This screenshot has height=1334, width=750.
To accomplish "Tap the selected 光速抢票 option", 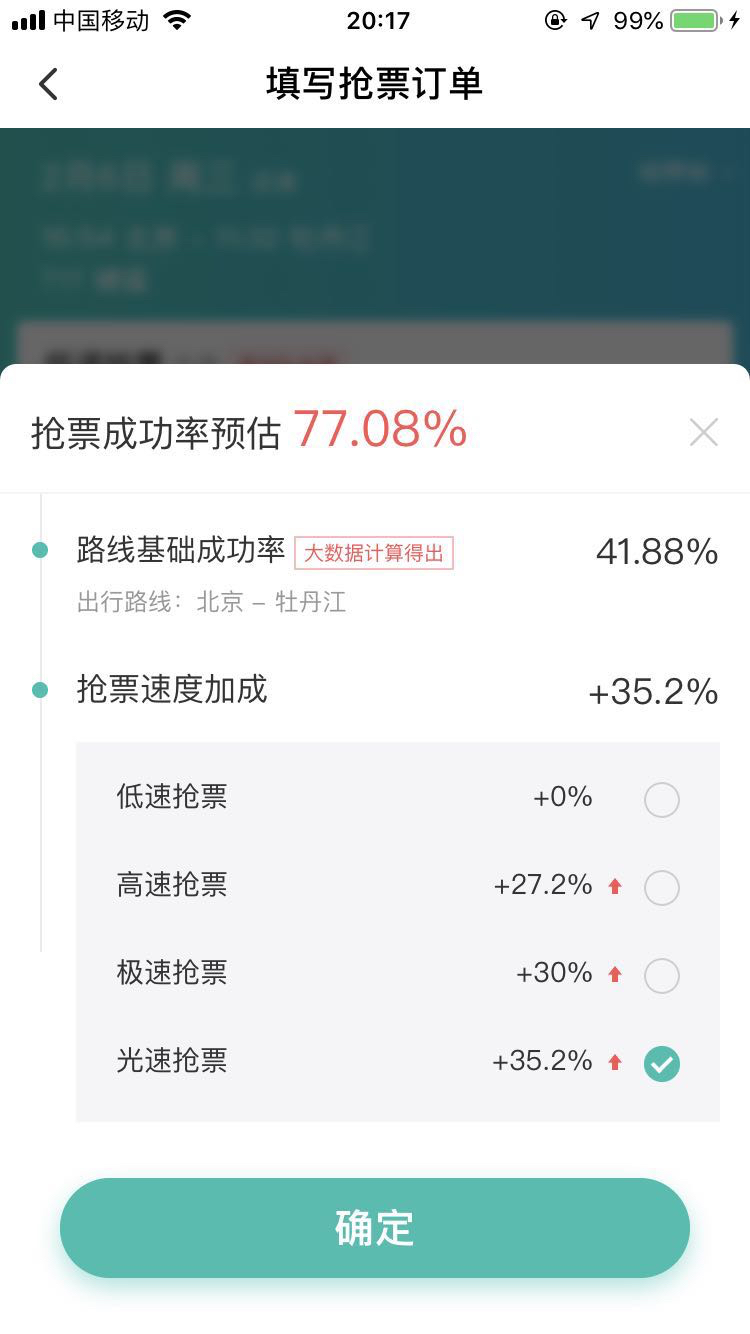I will [x=398, y=1062].
